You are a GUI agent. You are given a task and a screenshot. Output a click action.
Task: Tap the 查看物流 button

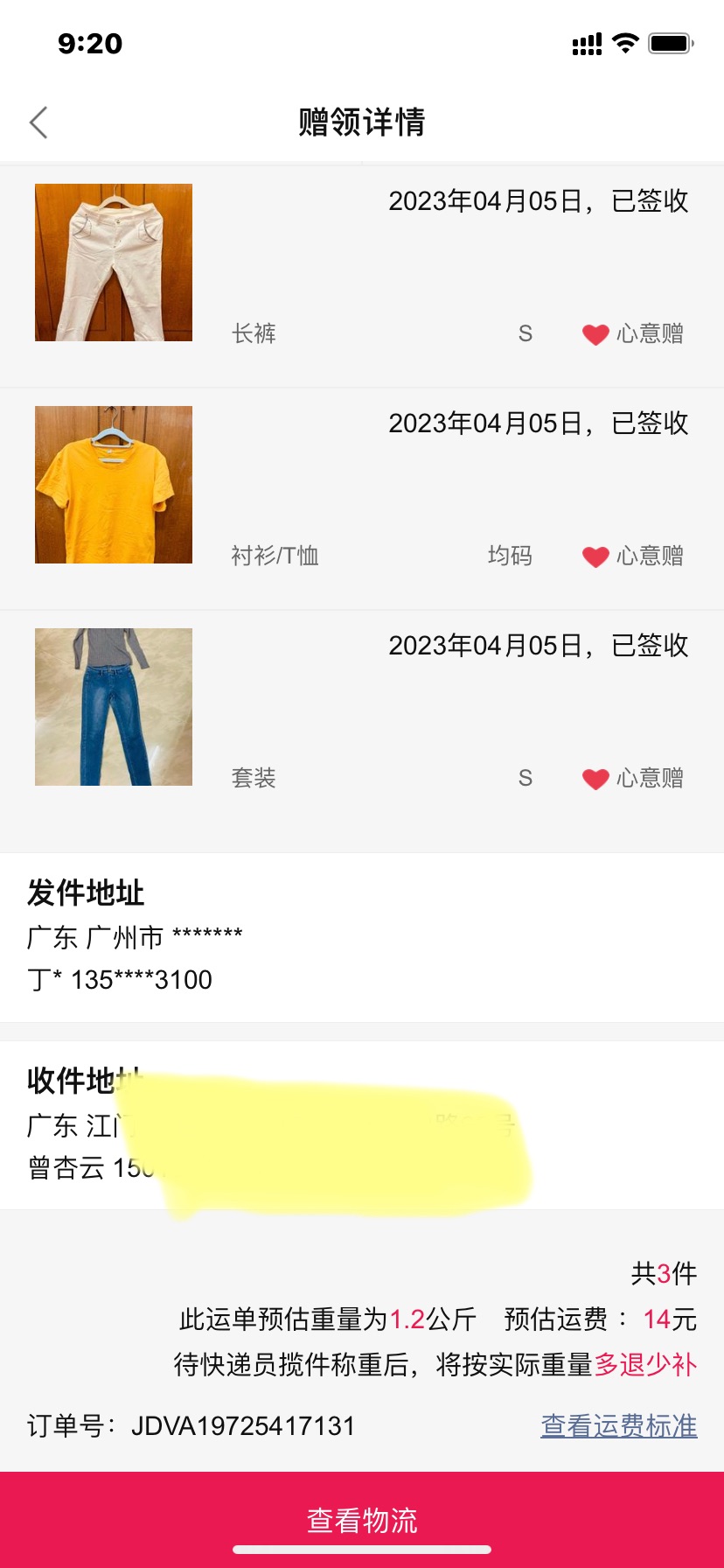[362, 1520]
